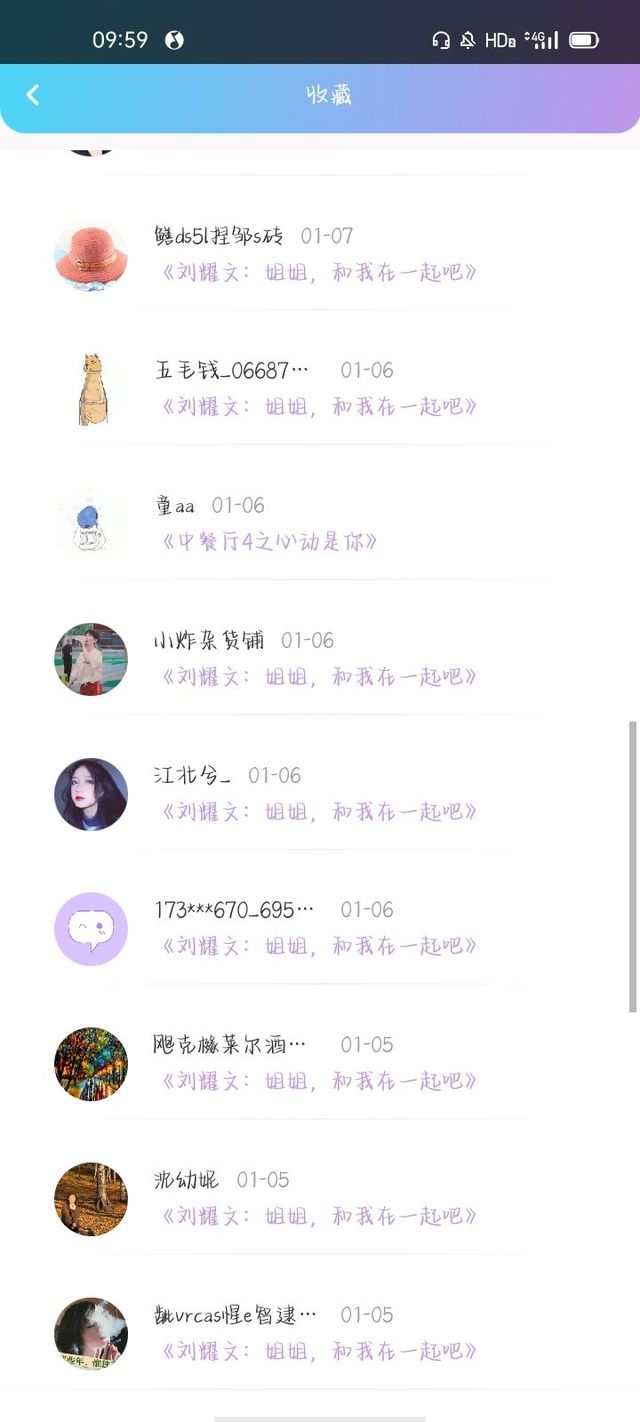Tap 小炸杂货铺's profile avatar
640x1422 pixels.
click(x=91, y=659)
